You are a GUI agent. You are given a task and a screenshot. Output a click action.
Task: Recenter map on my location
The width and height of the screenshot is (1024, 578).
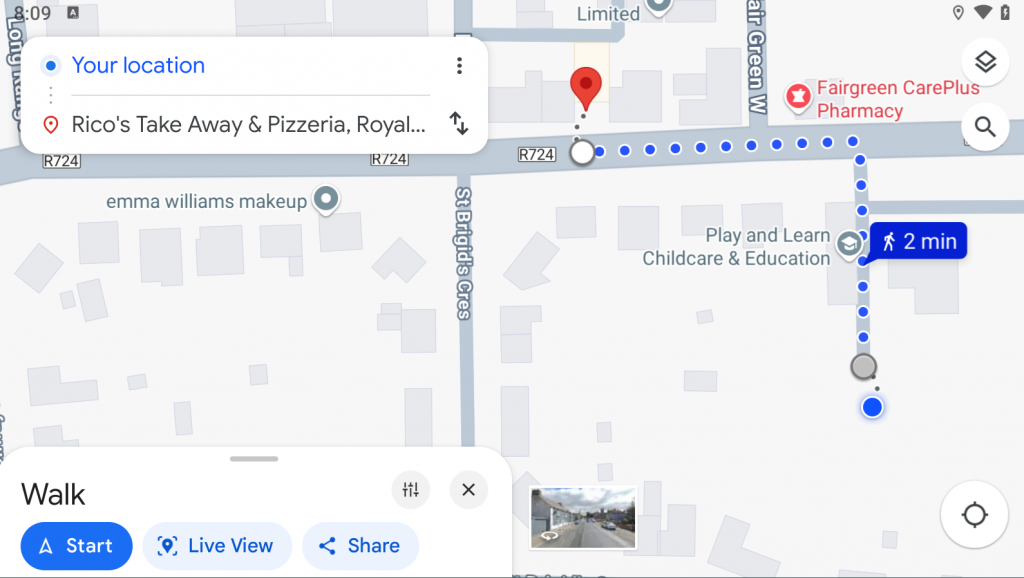974,515
